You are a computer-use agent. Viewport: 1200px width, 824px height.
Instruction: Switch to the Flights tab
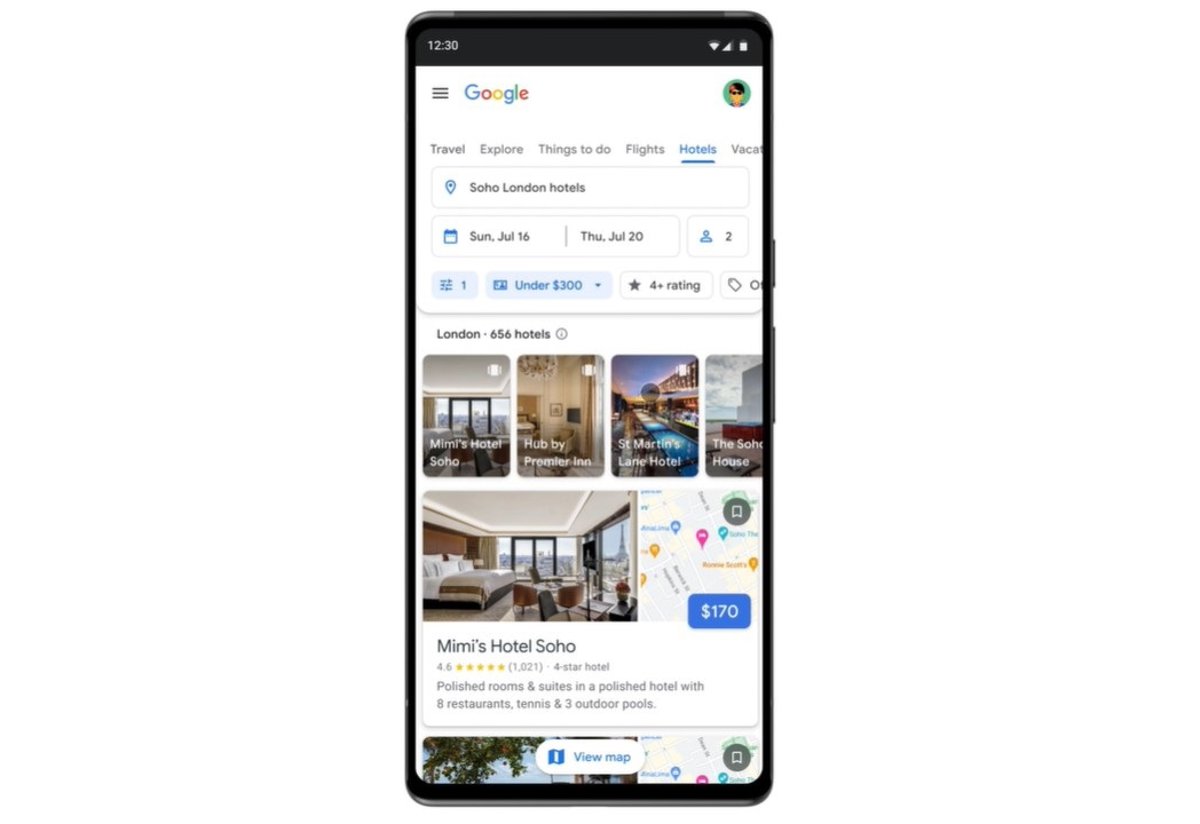click(645, 149)
